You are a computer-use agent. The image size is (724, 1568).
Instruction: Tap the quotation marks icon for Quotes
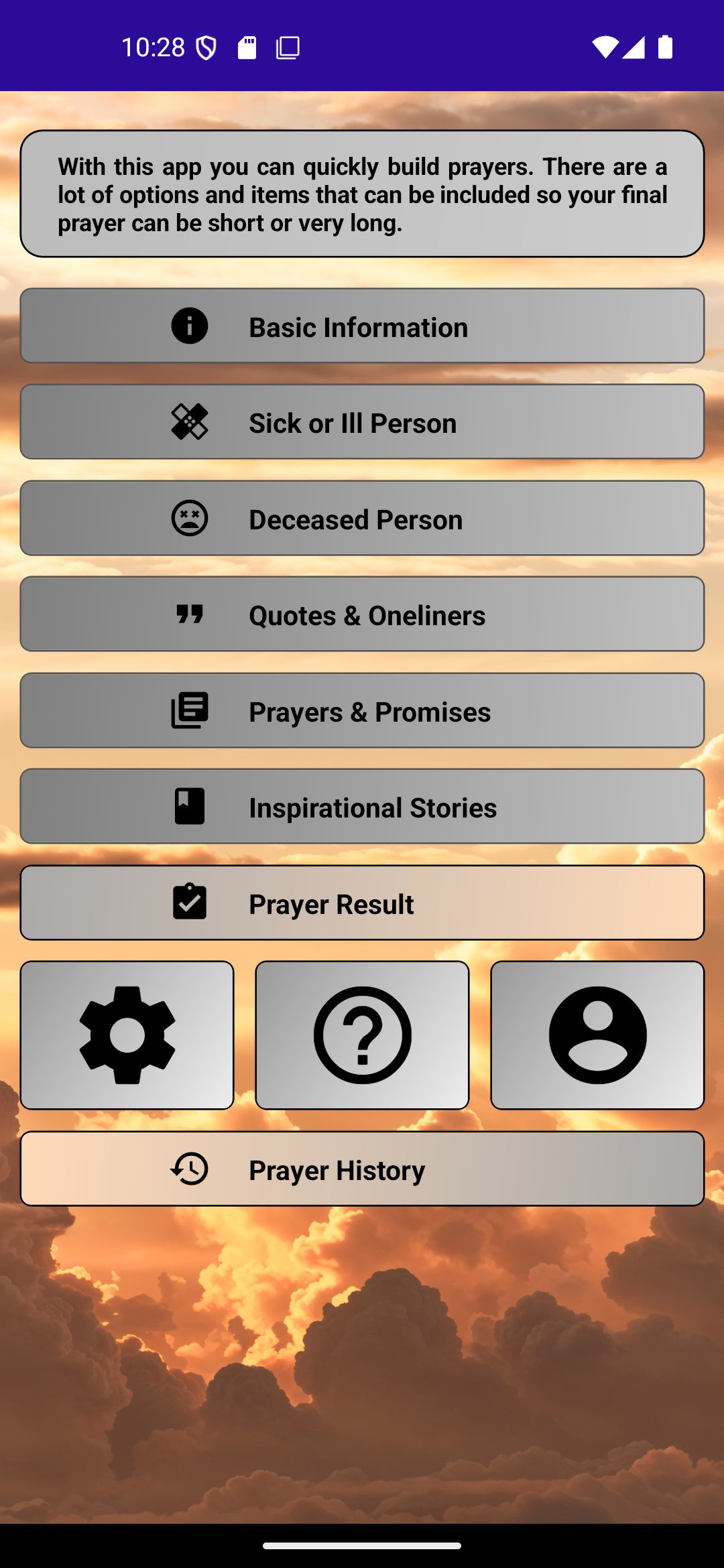tap(190, 614)
